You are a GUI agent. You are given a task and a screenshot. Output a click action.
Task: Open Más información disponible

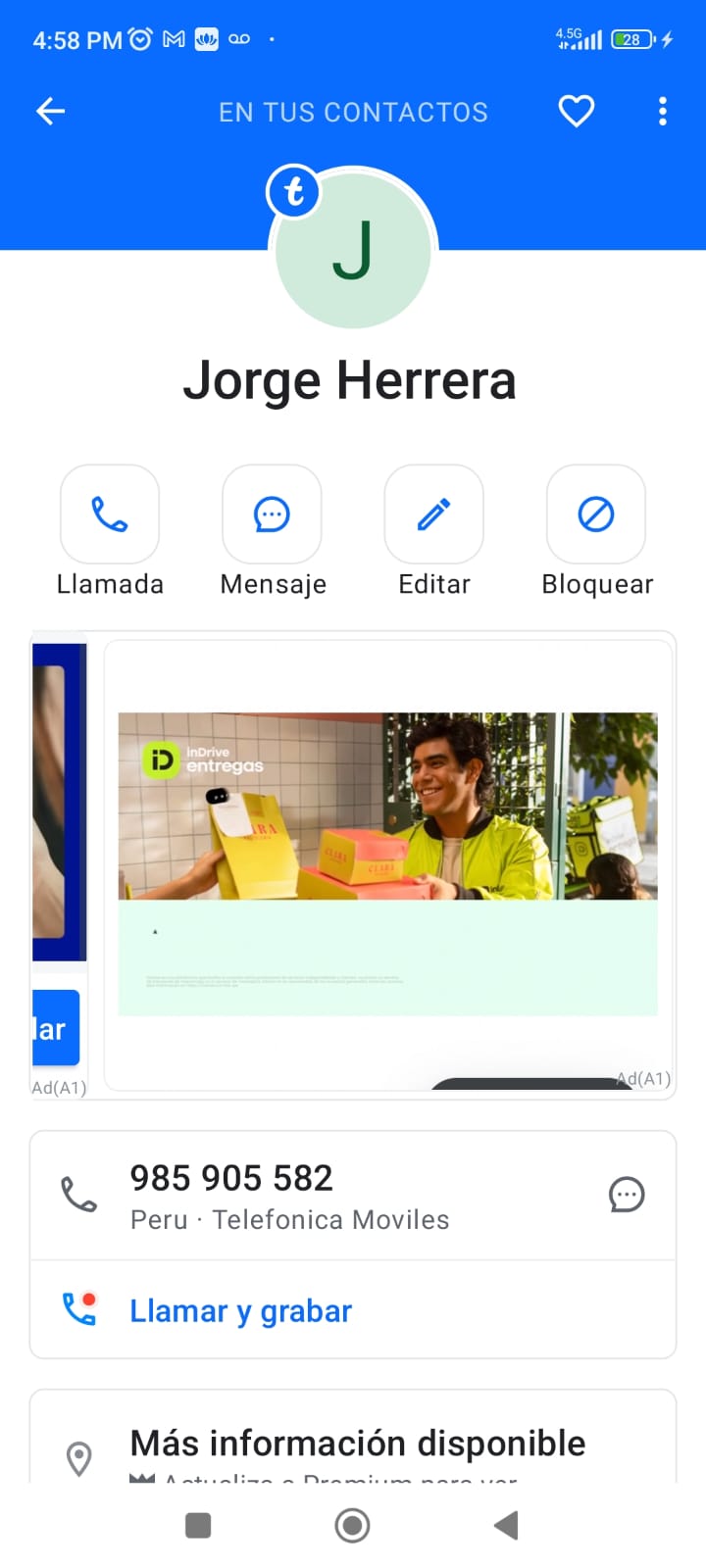(357, 1444)
